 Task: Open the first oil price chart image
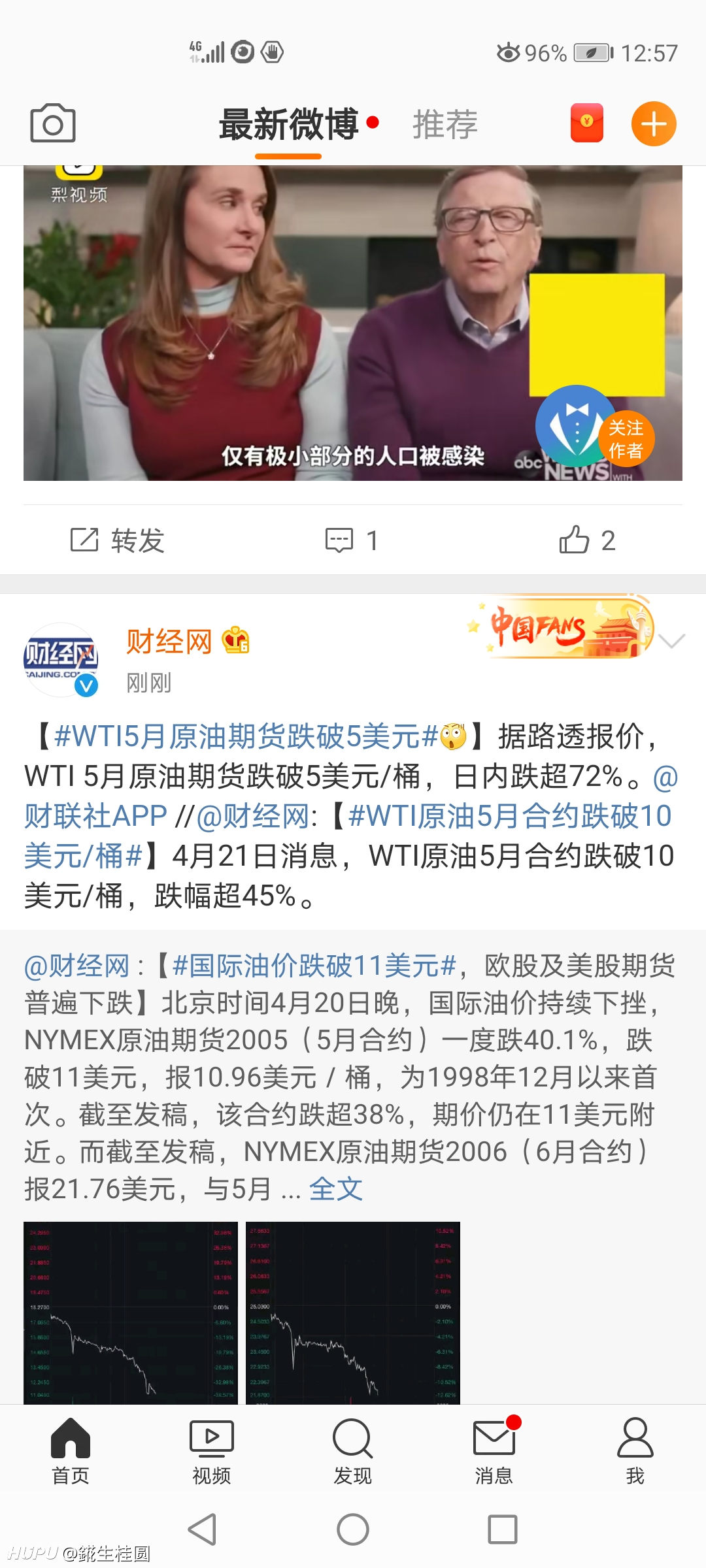tap(131, 1313)
